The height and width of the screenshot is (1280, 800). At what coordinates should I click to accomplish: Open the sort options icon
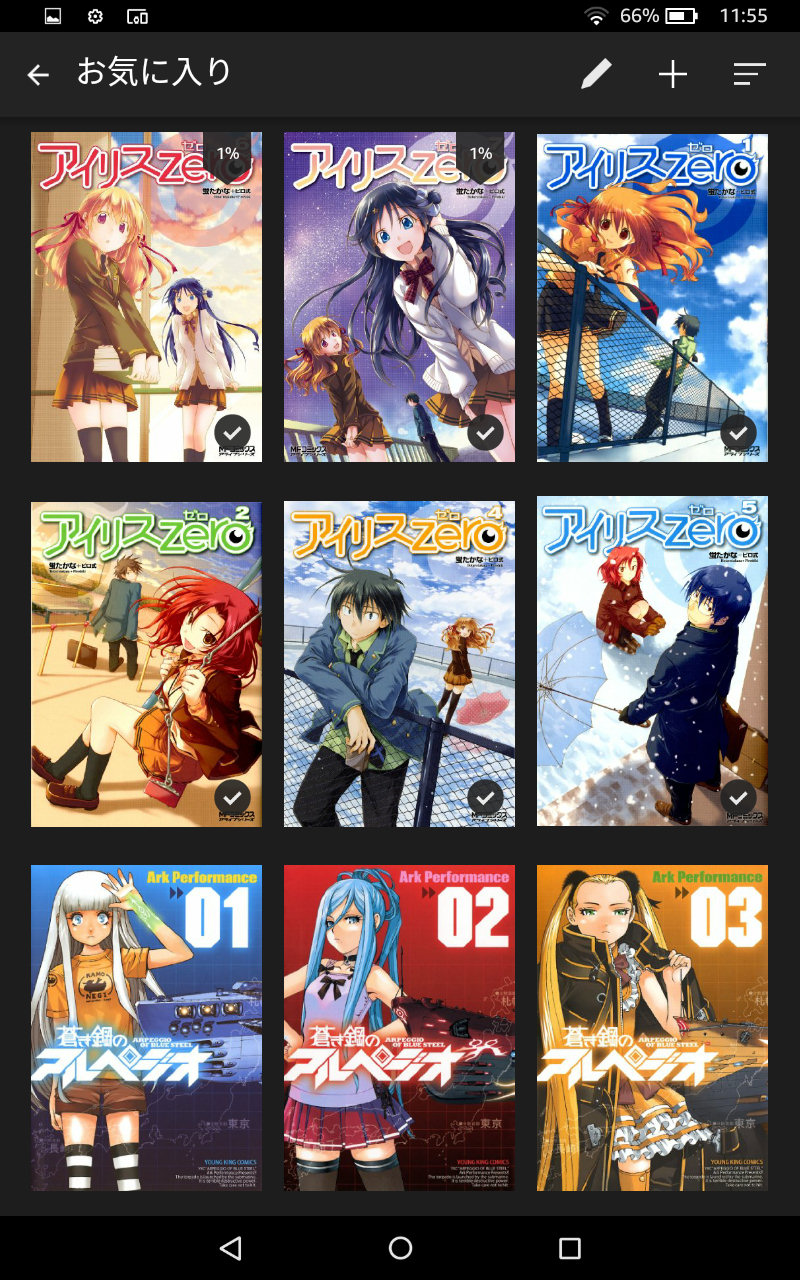(749, 74)
